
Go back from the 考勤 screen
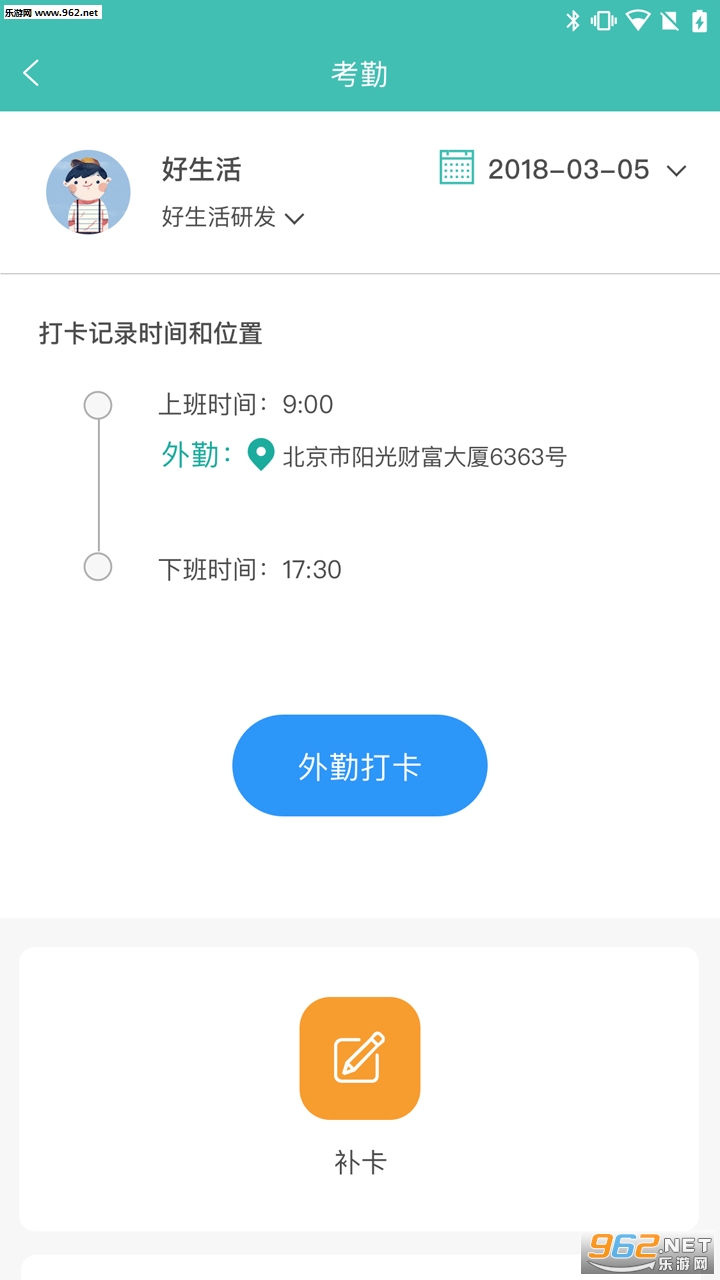(32, 73)
